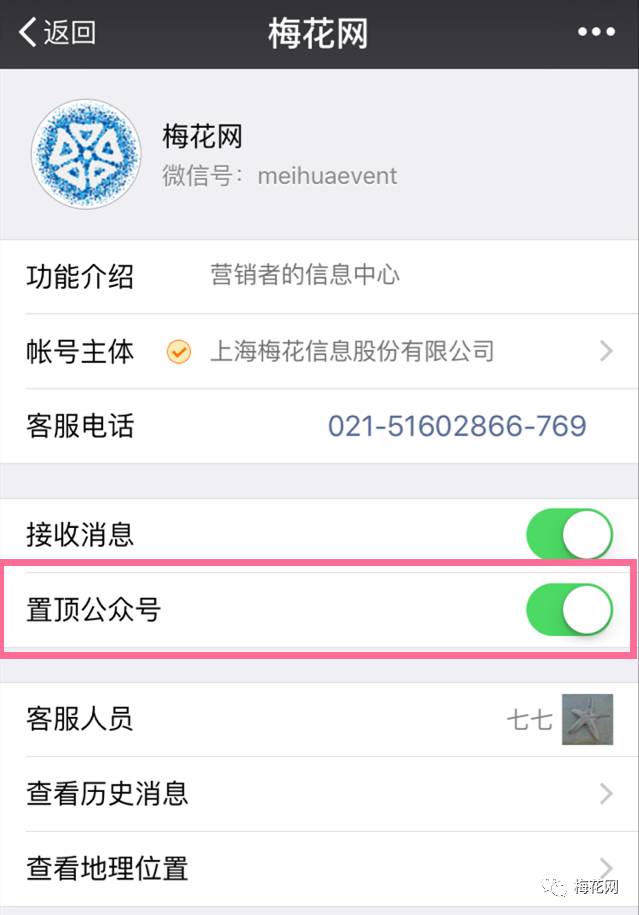Viewport: 639px width, 915px height.
Task: Open 查看地理位置
Action: (x=320, y=866)
